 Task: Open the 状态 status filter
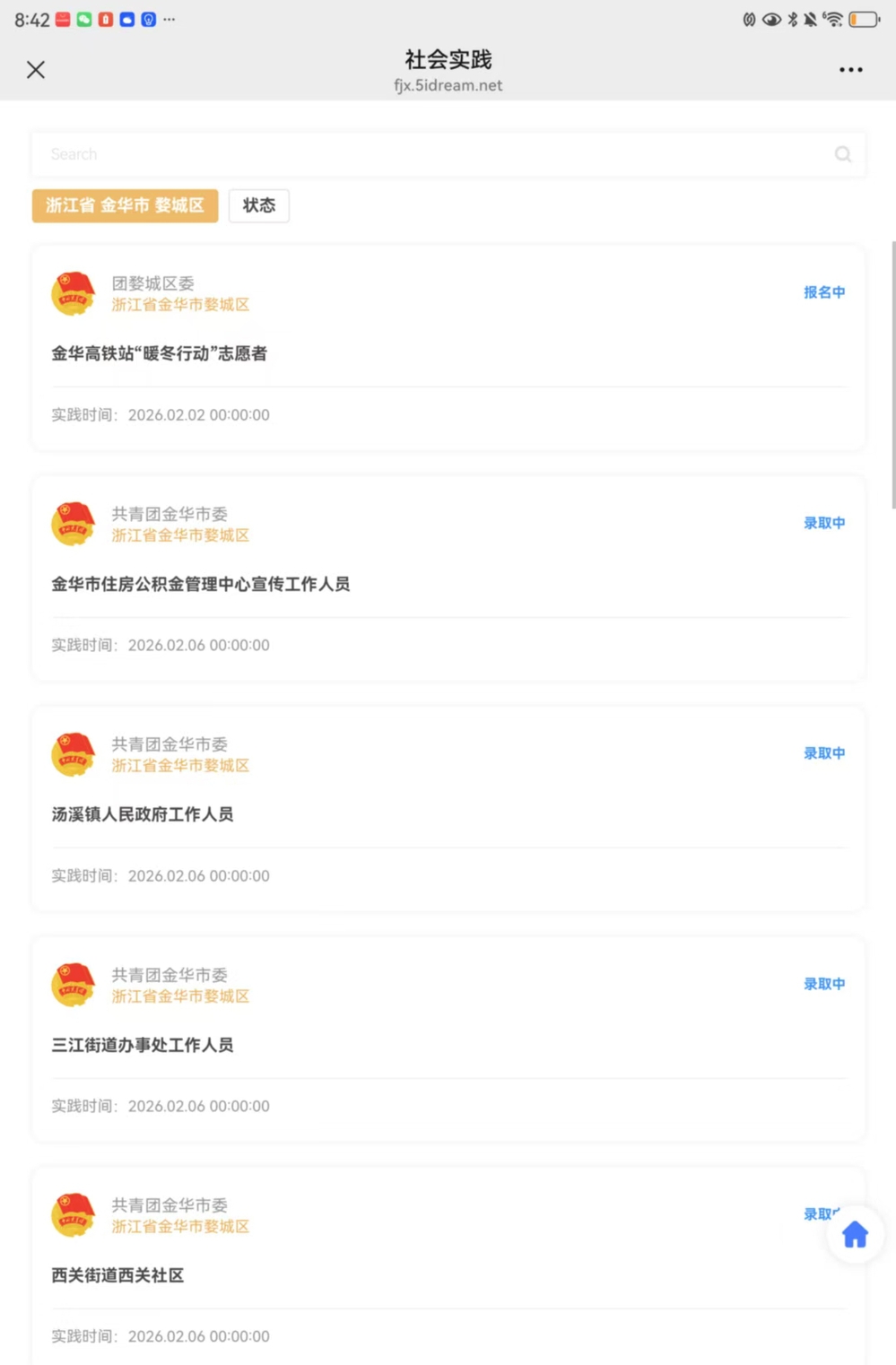(x=259, y=205)
